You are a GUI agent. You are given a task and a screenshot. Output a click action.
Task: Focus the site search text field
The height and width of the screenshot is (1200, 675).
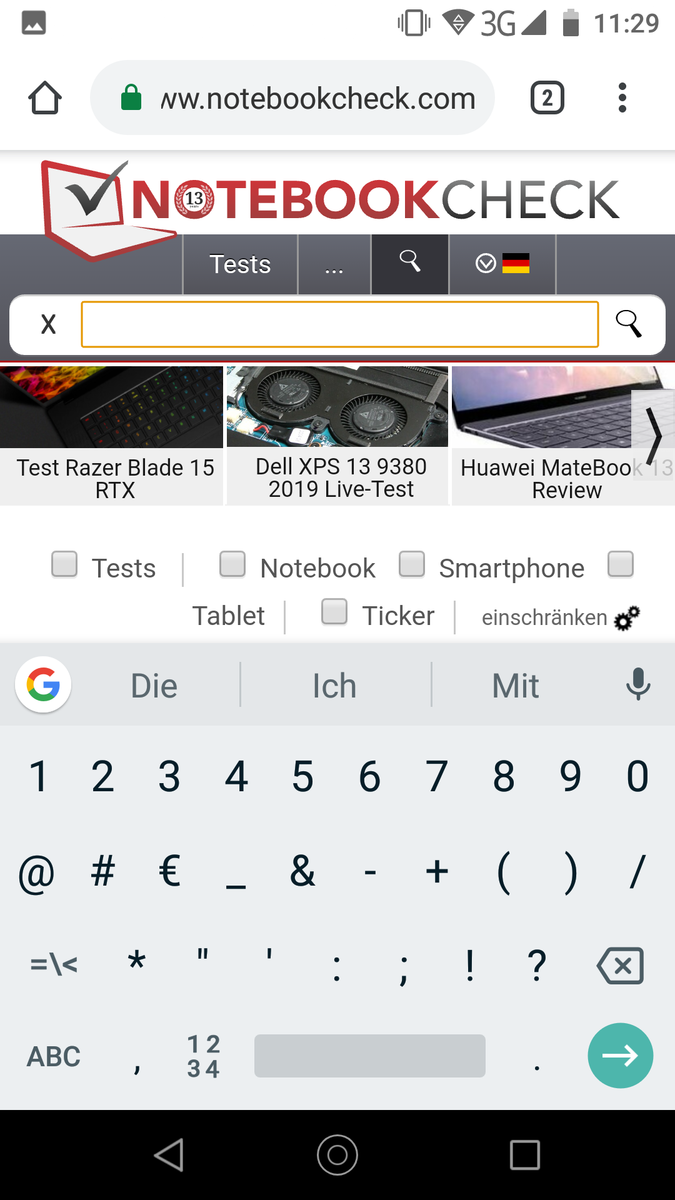pos(339,324)
